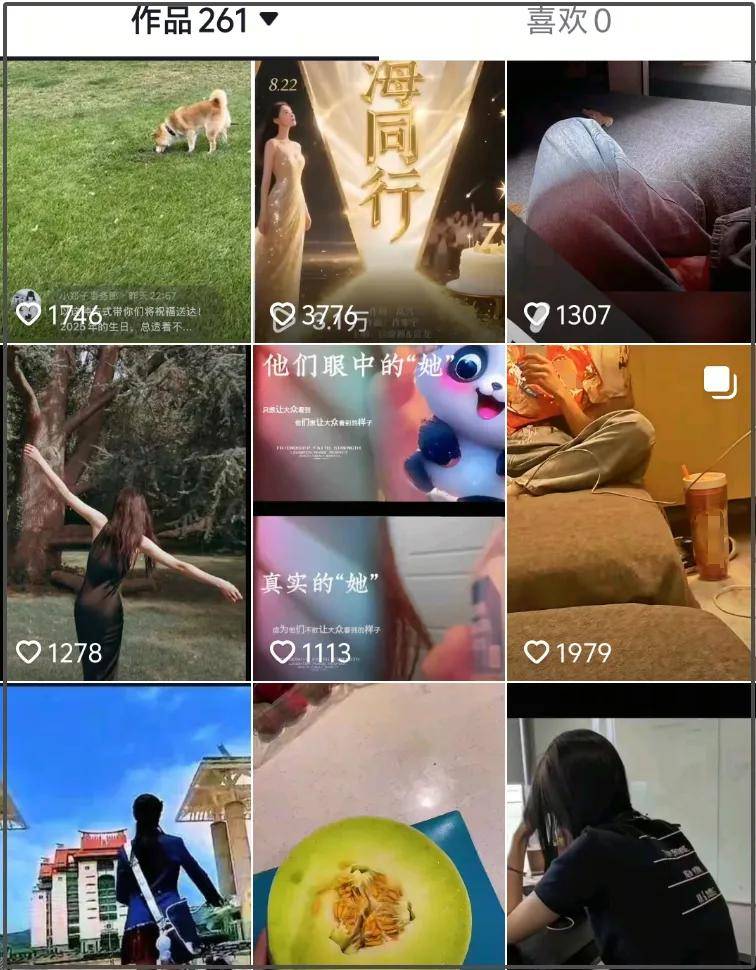Open the 他们眼中的她 panda video
The height and width of the screenshot is (970, 756).
[x=378, y=512]
